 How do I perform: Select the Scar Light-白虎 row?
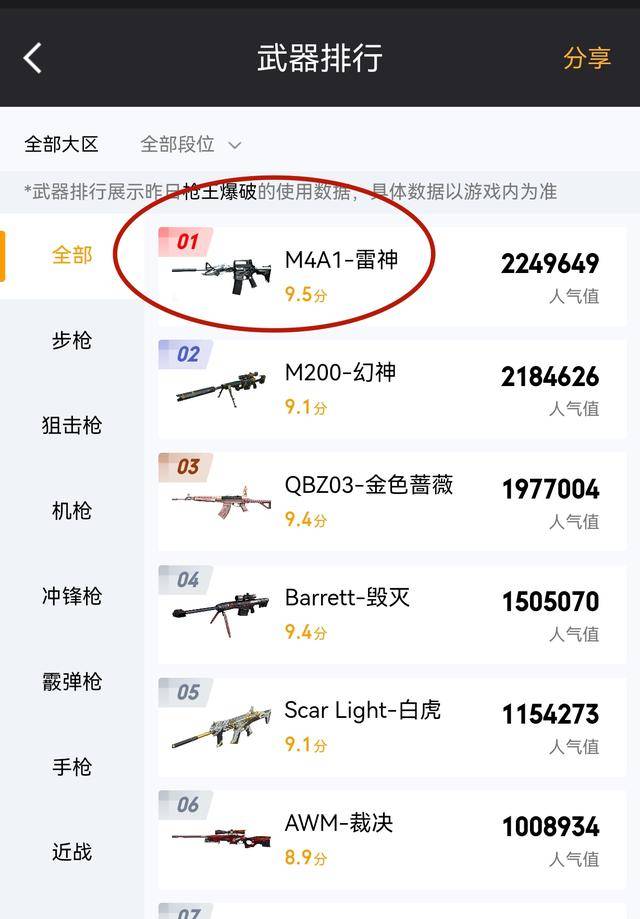[392, 727]
